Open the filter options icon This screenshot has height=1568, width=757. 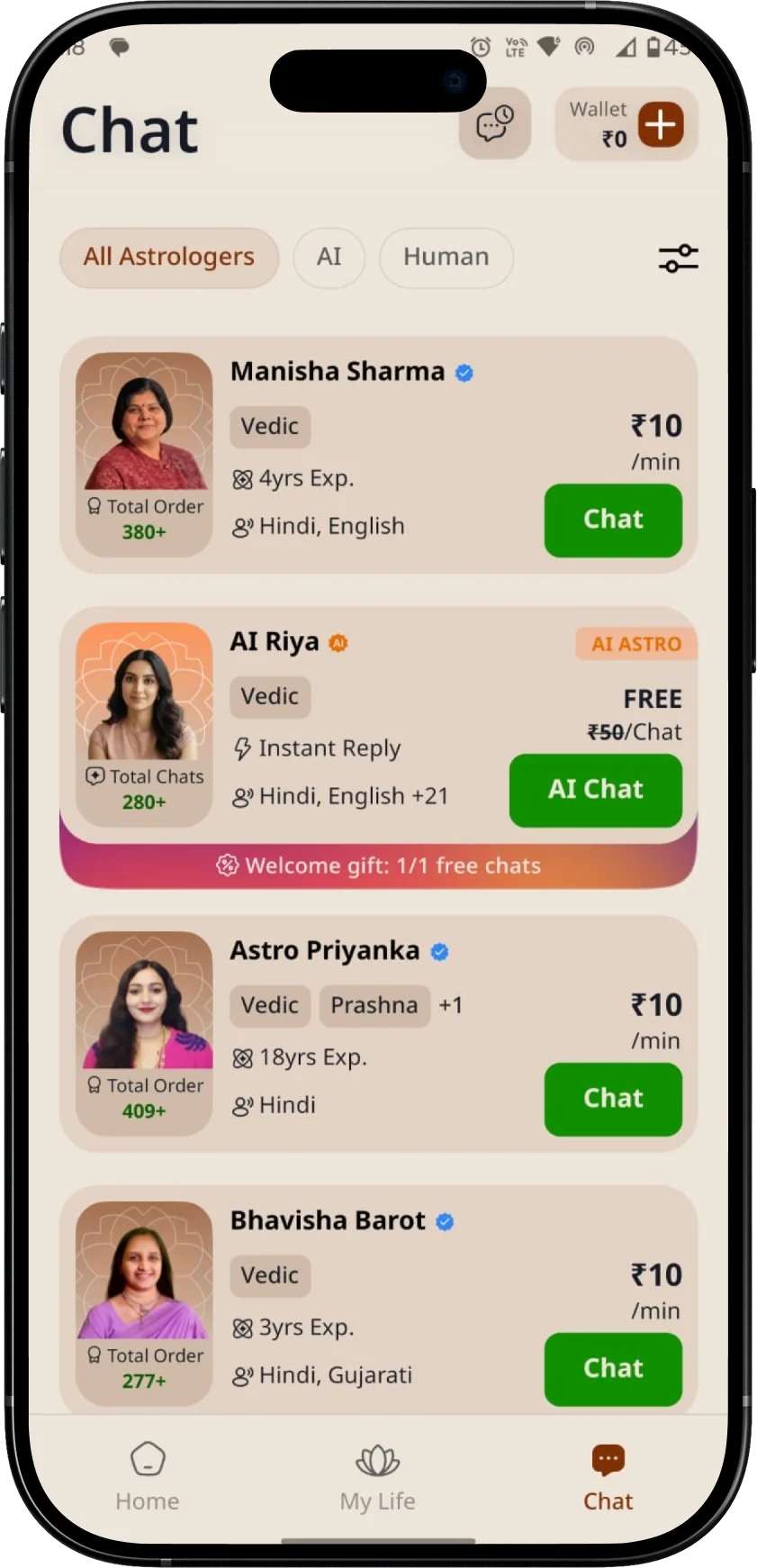pos(678,258)
